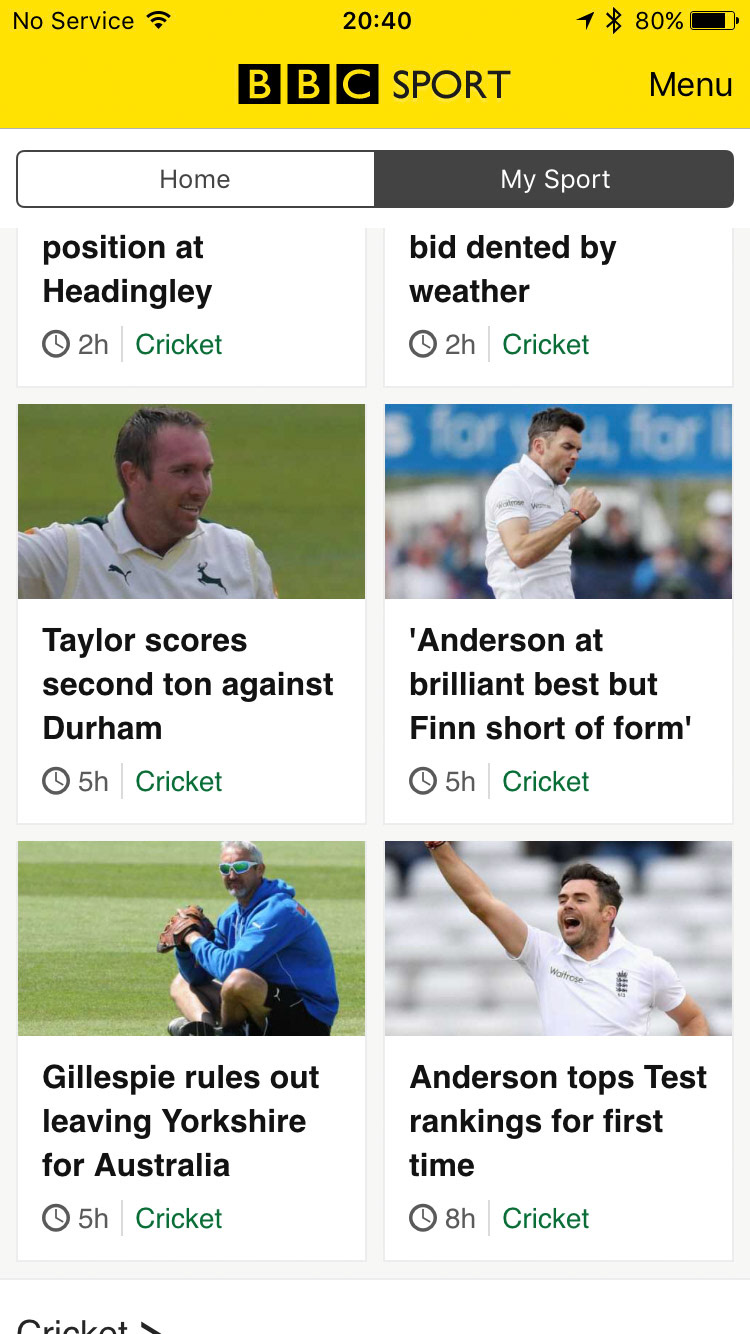Viewport: 750px width, 1334px height.
Task: Tap the Cricket tag under the Taylor story
Action: 178,781
